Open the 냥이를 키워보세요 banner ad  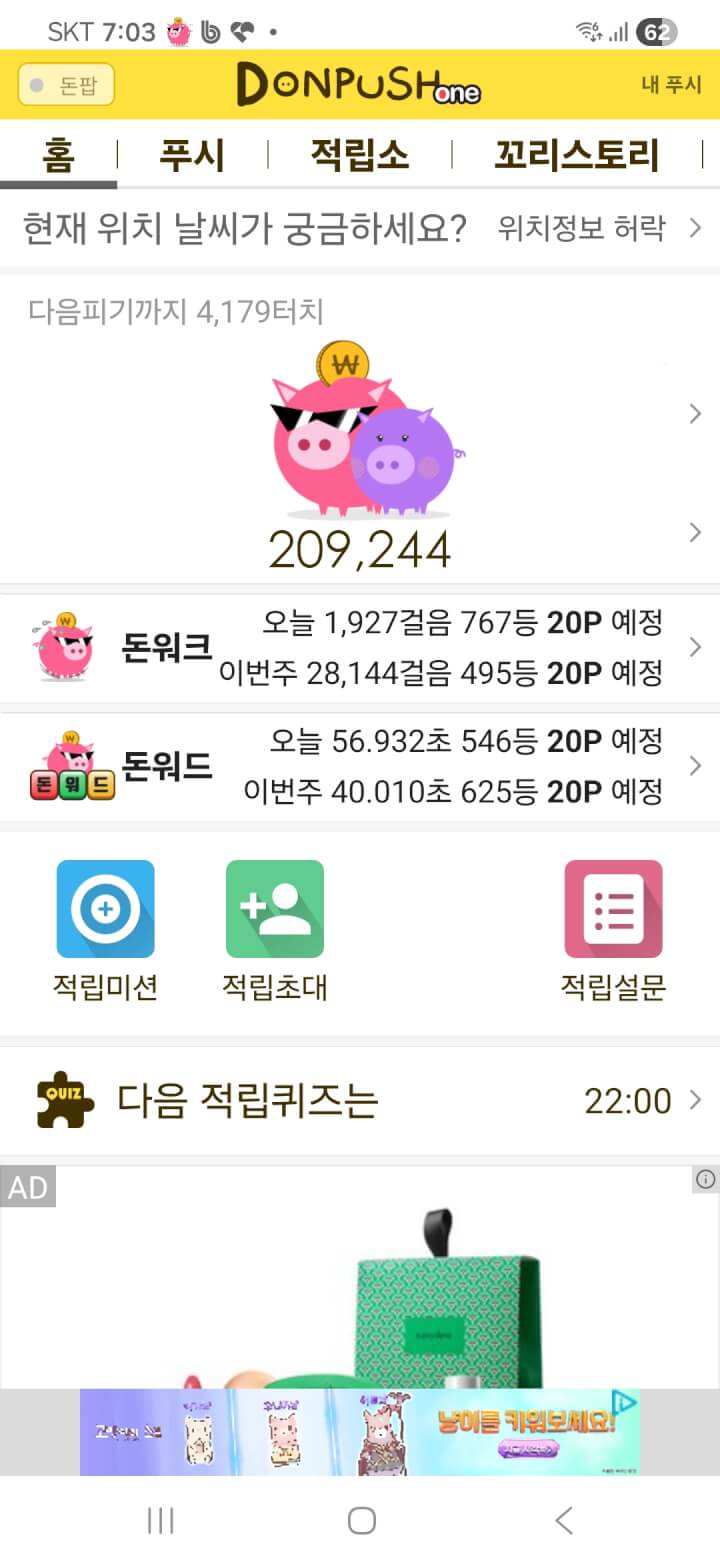click(x=360, y=1432)
